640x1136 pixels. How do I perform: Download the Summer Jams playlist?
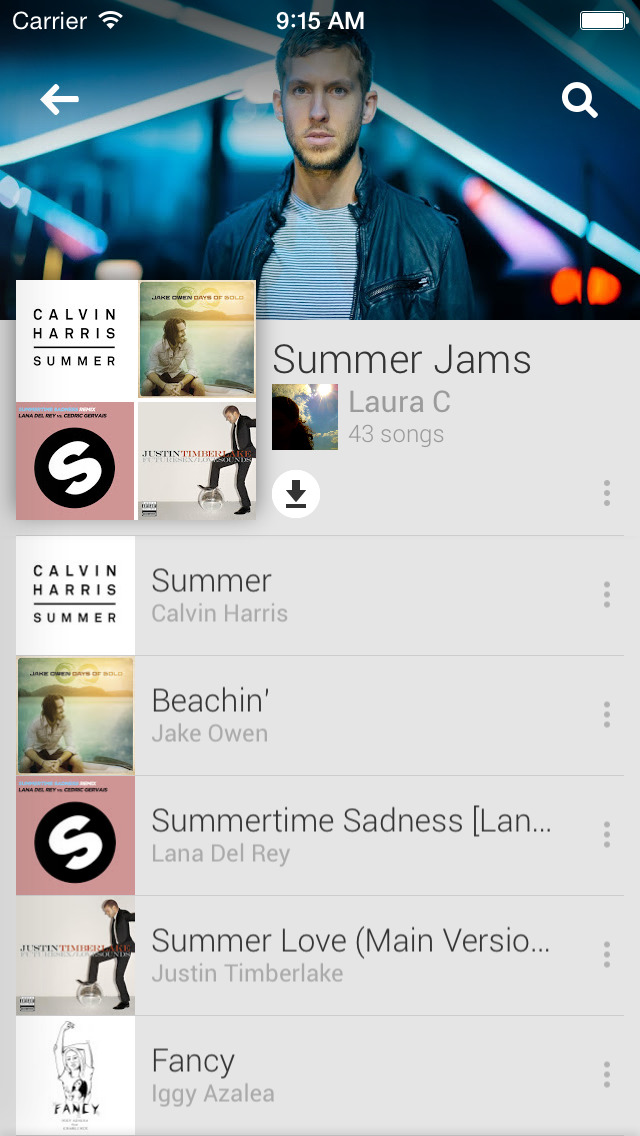click(296, 494)
